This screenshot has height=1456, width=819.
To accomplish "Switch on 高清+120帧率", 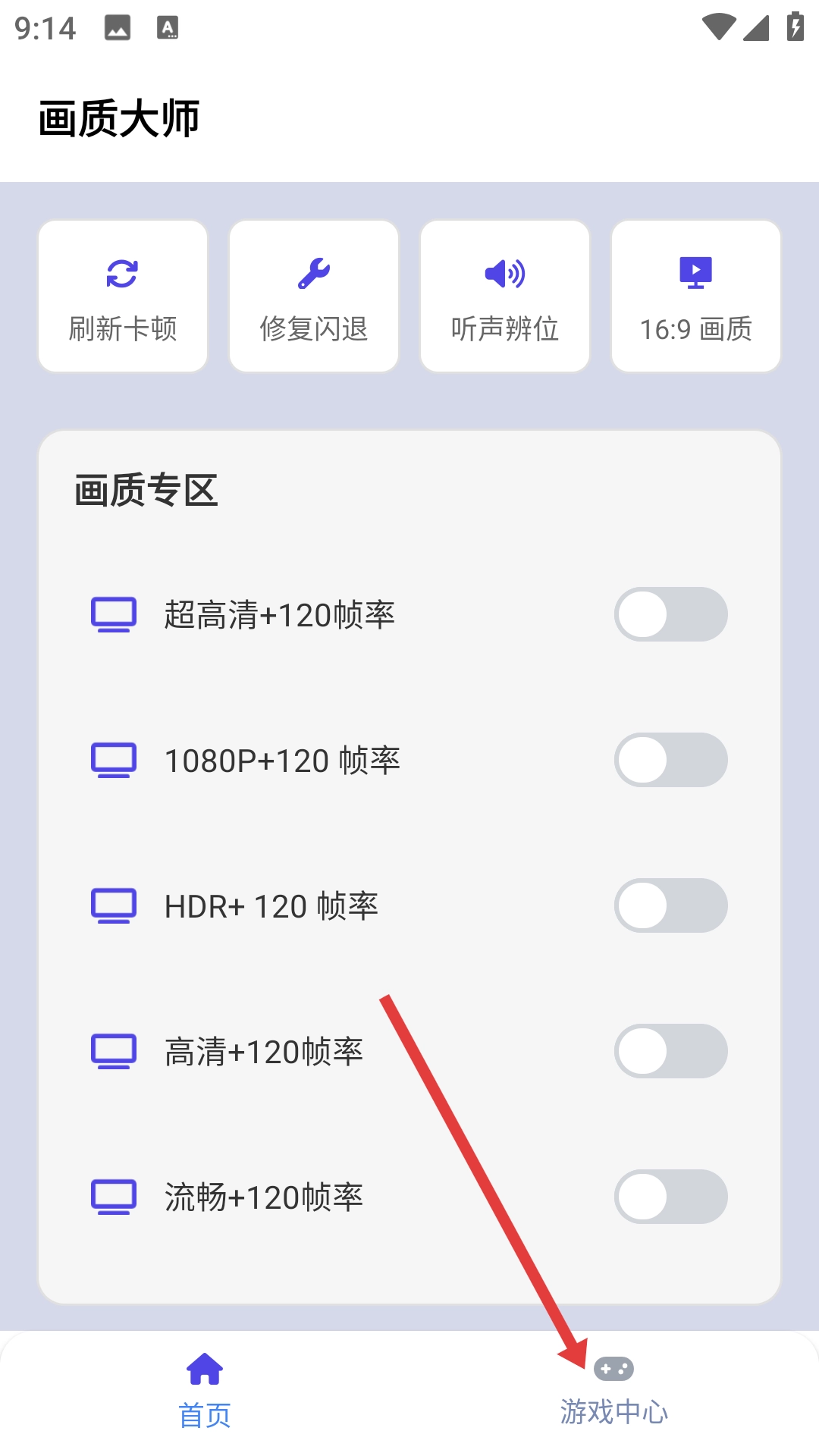I will [x=670, y=1051].
